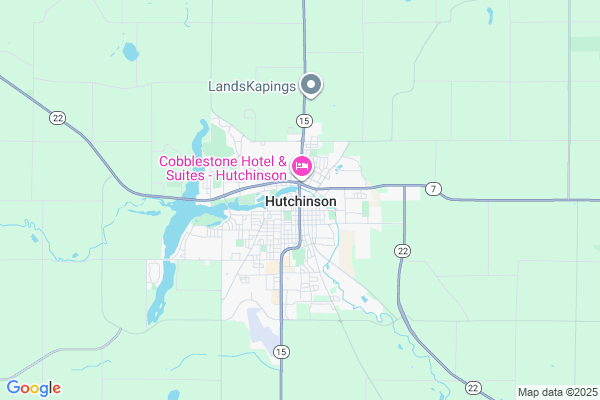The width and height of the screenshot is (600, 400).
Task: Open the LandsKapings place marker
Action: [312, 86]
